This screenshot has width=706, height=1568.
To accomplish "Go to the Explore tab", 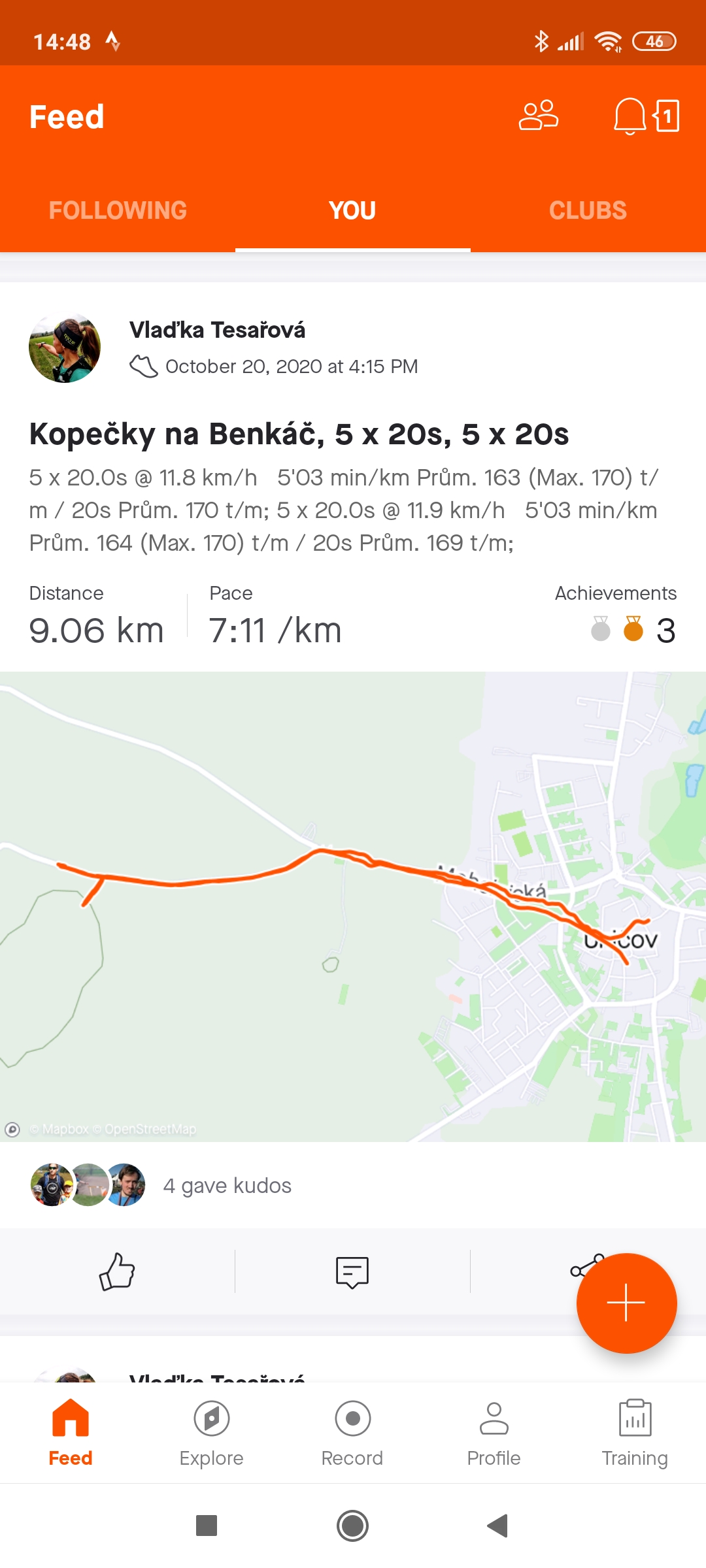I will click(211, 1433).
